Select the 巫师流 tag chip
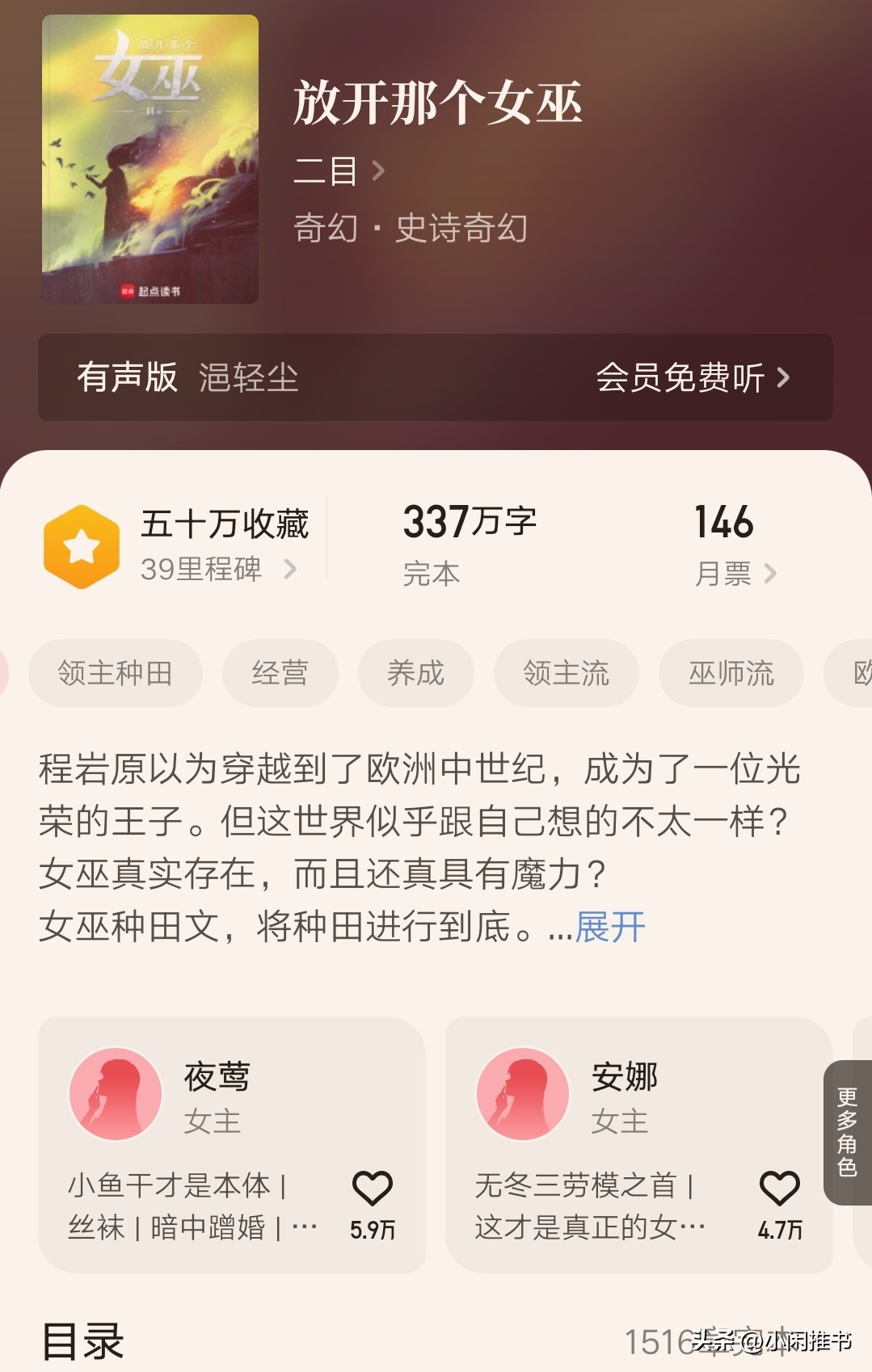This screenshot has height=1372, width=872. 731,673
